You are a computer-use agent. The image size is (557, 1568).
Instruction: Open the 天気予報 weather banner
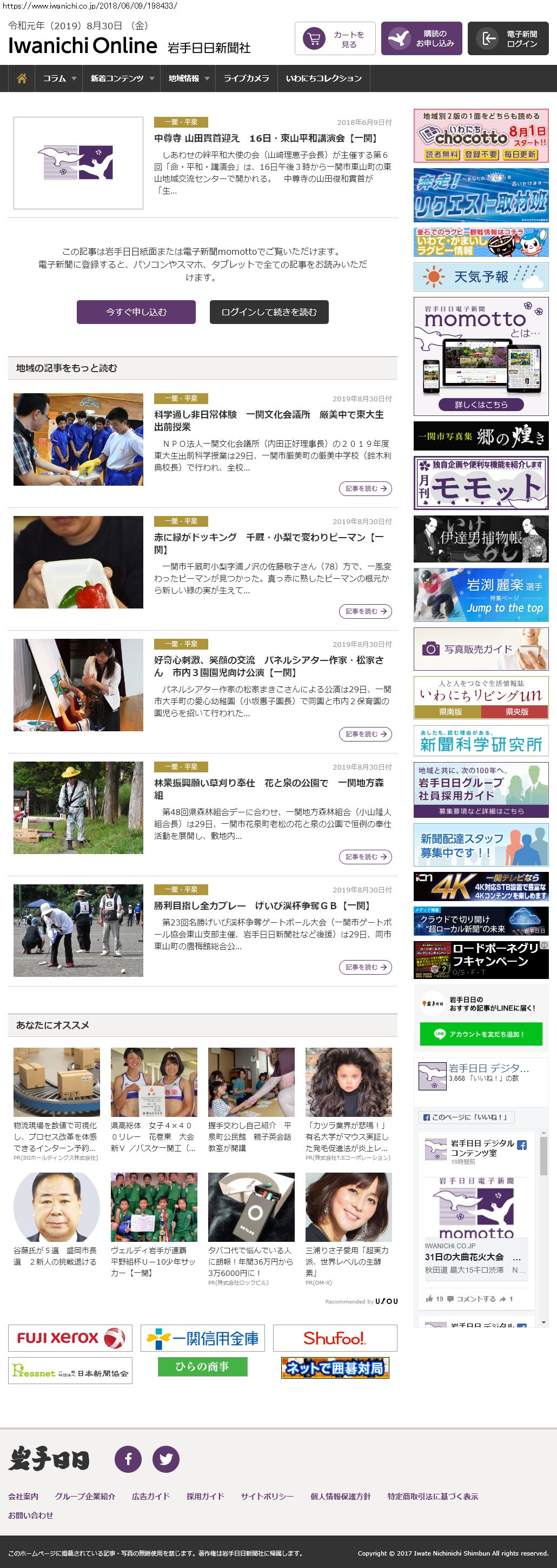(480, 277)
